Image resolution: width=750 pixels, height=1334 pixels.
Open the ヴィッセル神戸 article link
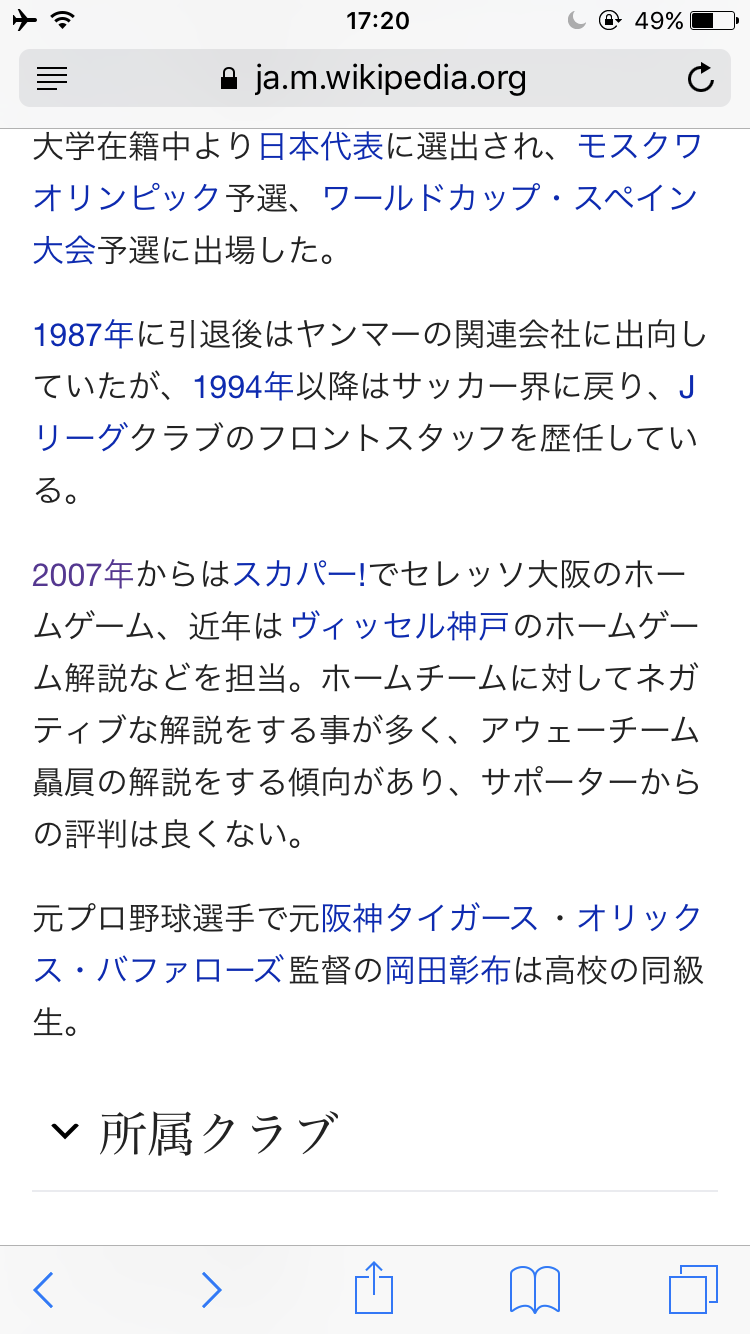click(x=400, y=626)
